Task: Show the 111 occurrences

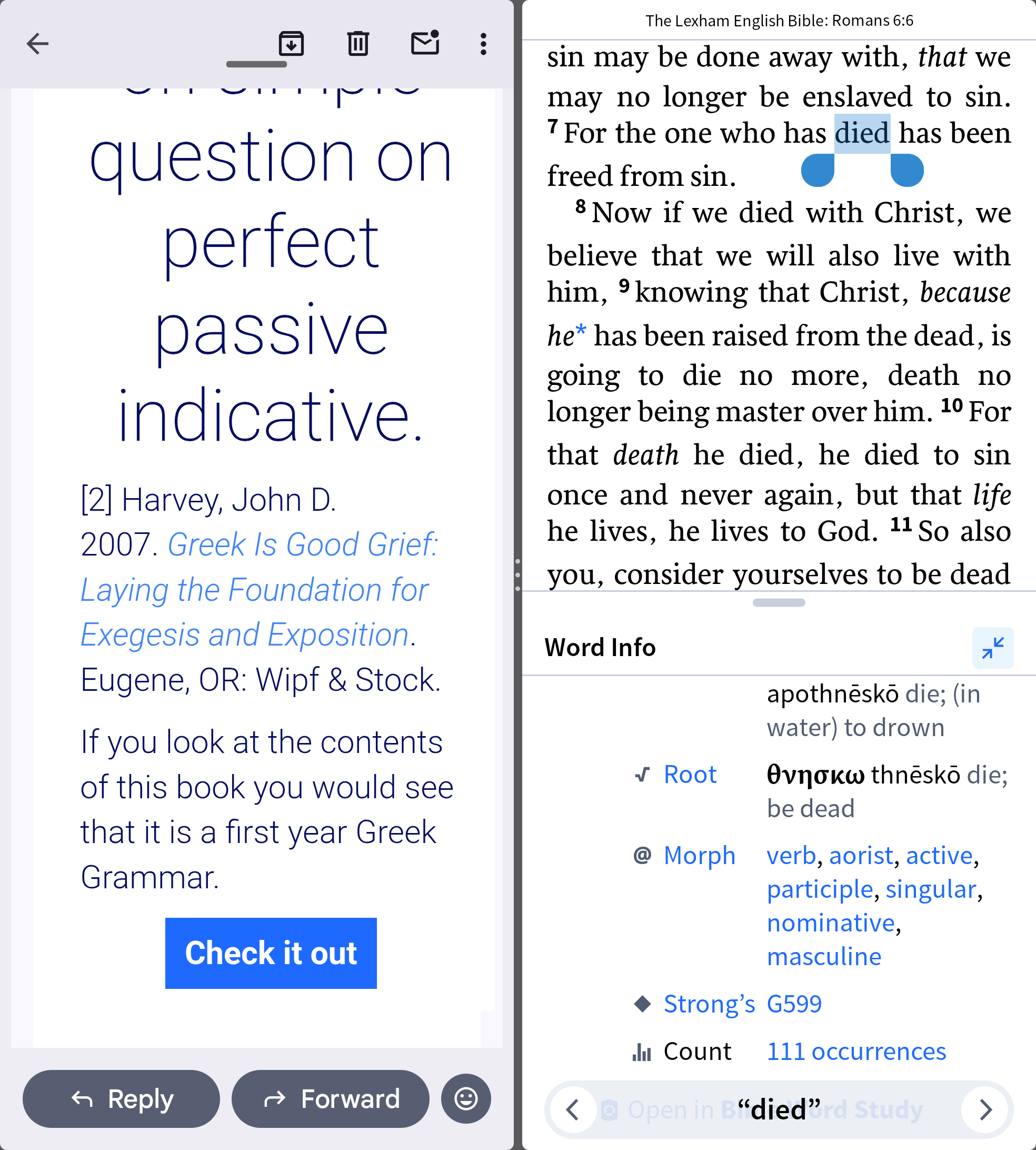Action: click(x=856, y=1052)
